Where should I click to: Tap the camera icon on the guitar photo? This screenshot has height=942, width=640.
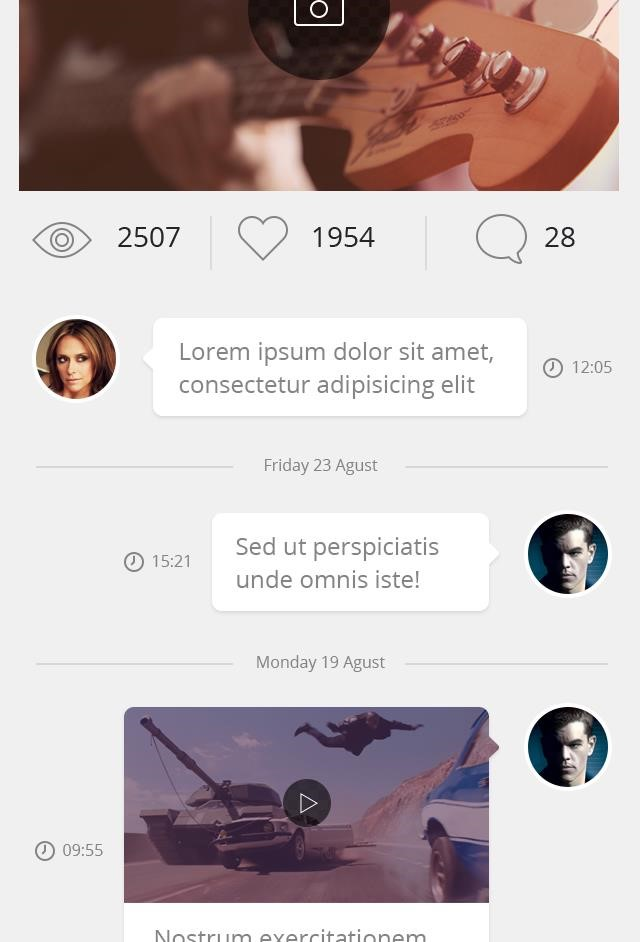coord(318,10)
